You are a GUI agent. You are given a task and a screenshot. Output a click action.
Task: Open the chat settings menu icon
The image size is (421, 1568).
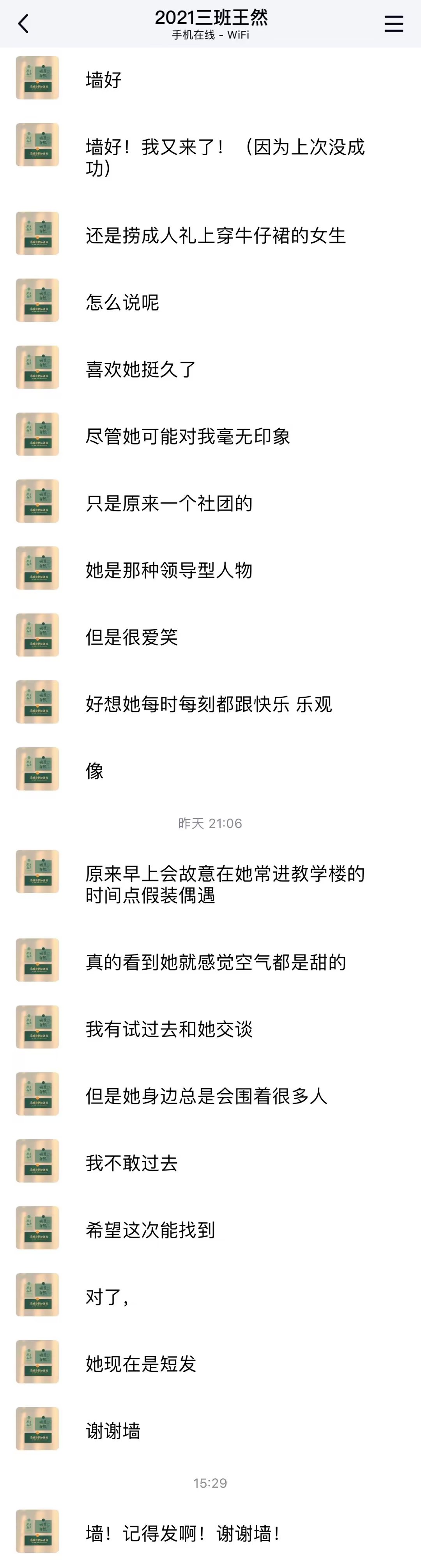pyautogui.click(x=394, y=24)
